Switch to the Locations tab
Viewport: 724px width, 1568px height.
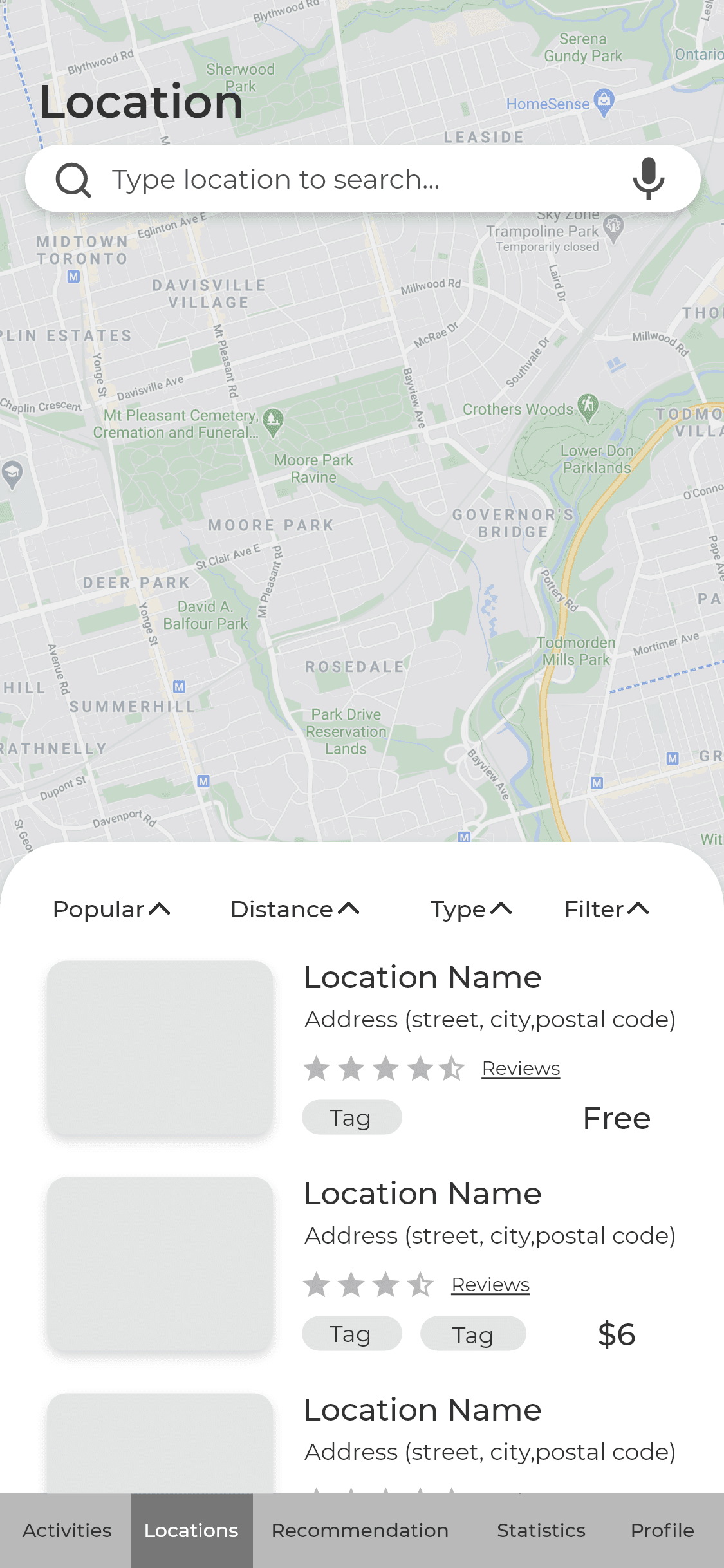click(192, 1531)
